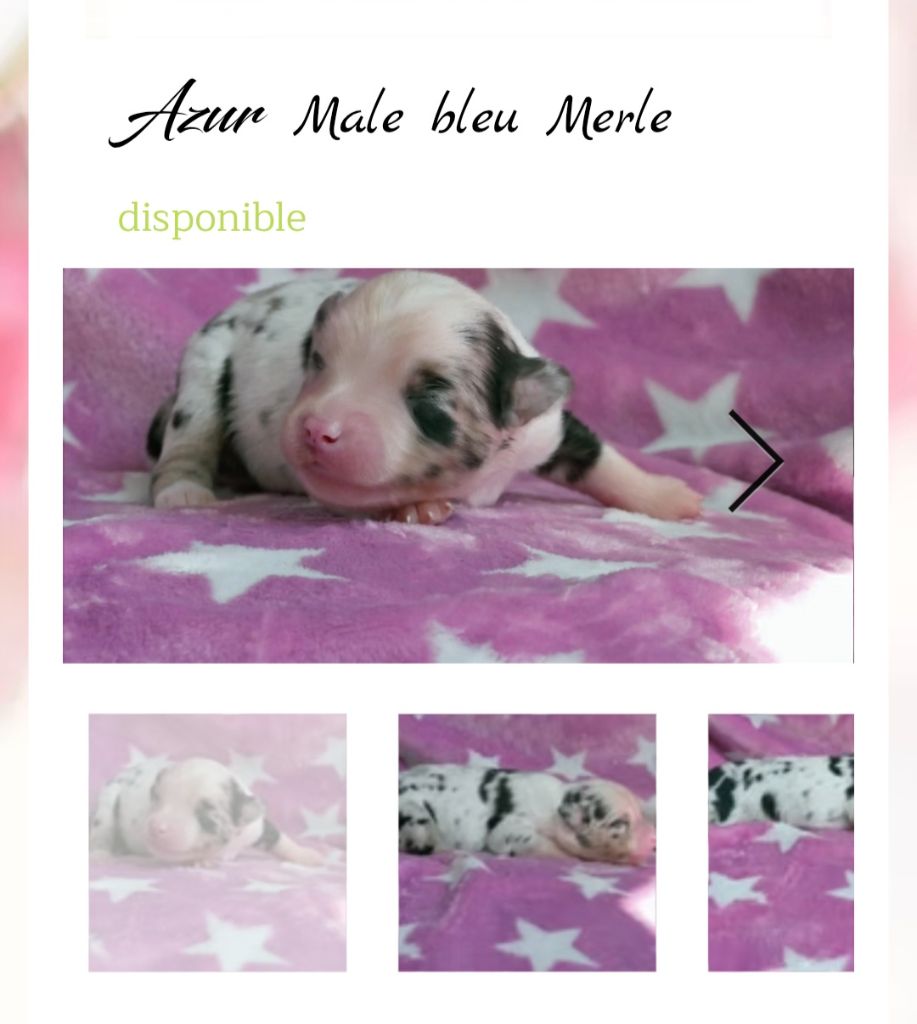The image size is (917, 1024).
Task: Show the next photo with the arrow
Action: (x=755, y=461)
